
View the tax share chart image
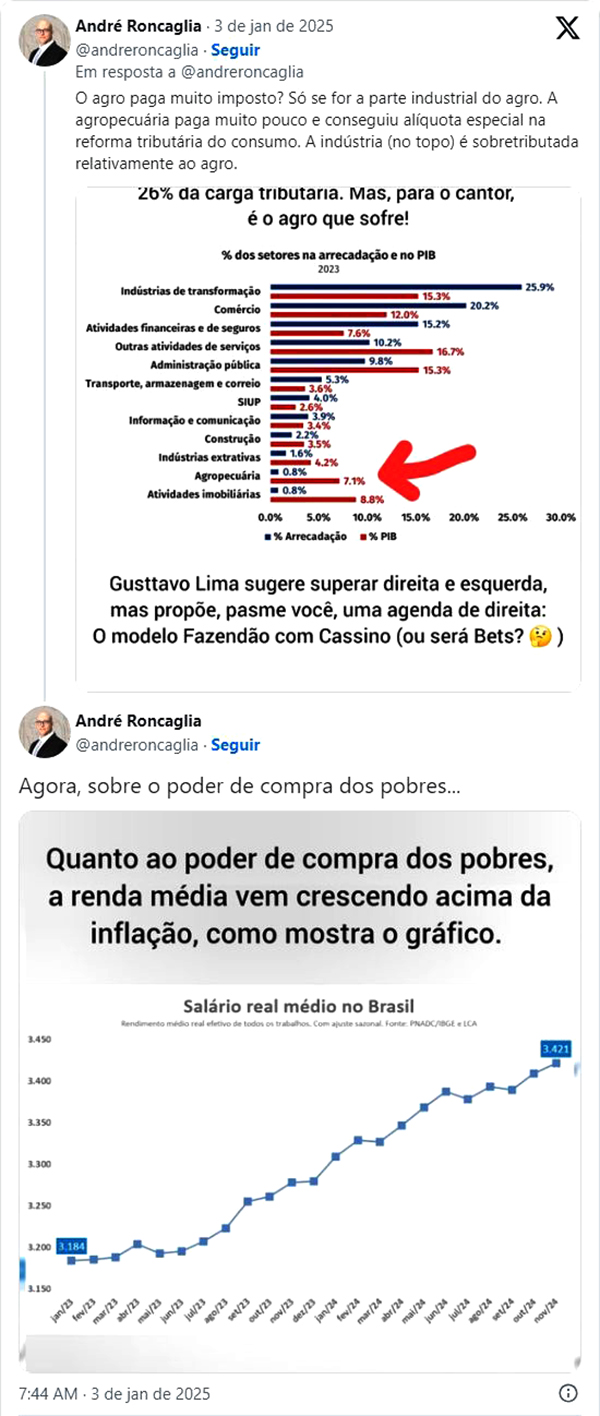tap(326, 436)
